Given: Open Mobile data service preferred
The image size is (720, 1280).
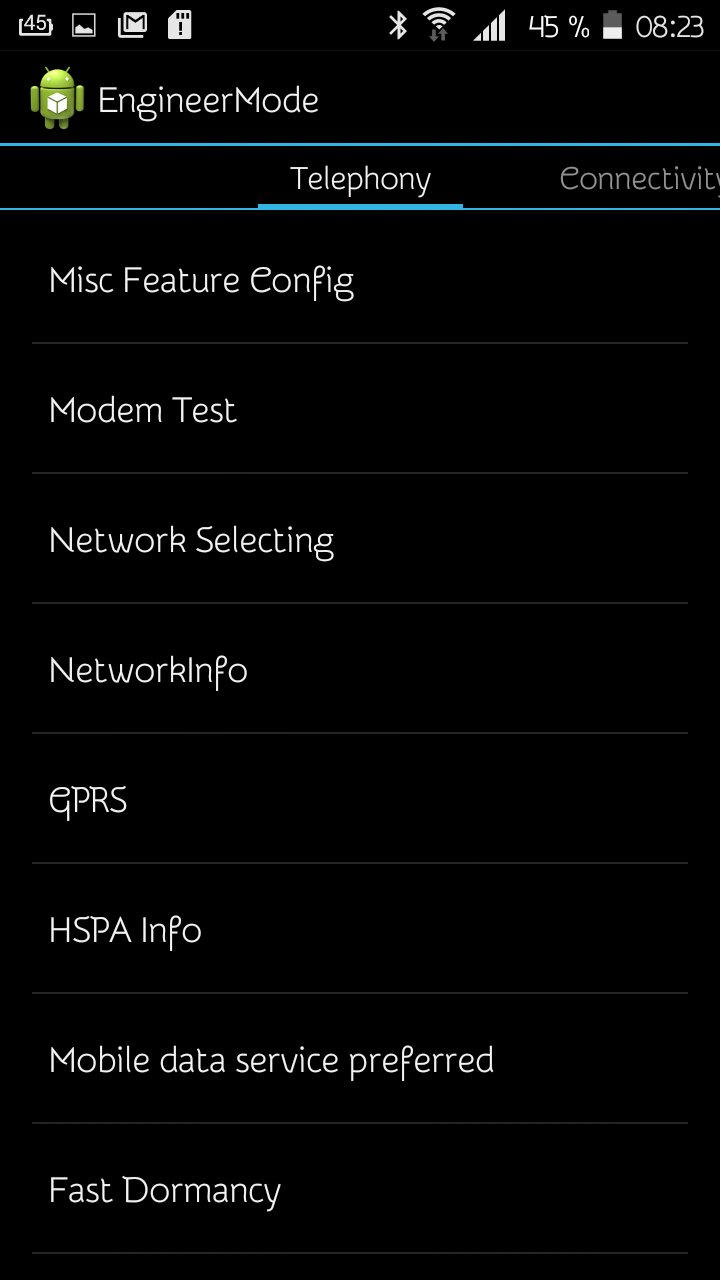Looking at the screenshot, I should (x=360, y=1060).
